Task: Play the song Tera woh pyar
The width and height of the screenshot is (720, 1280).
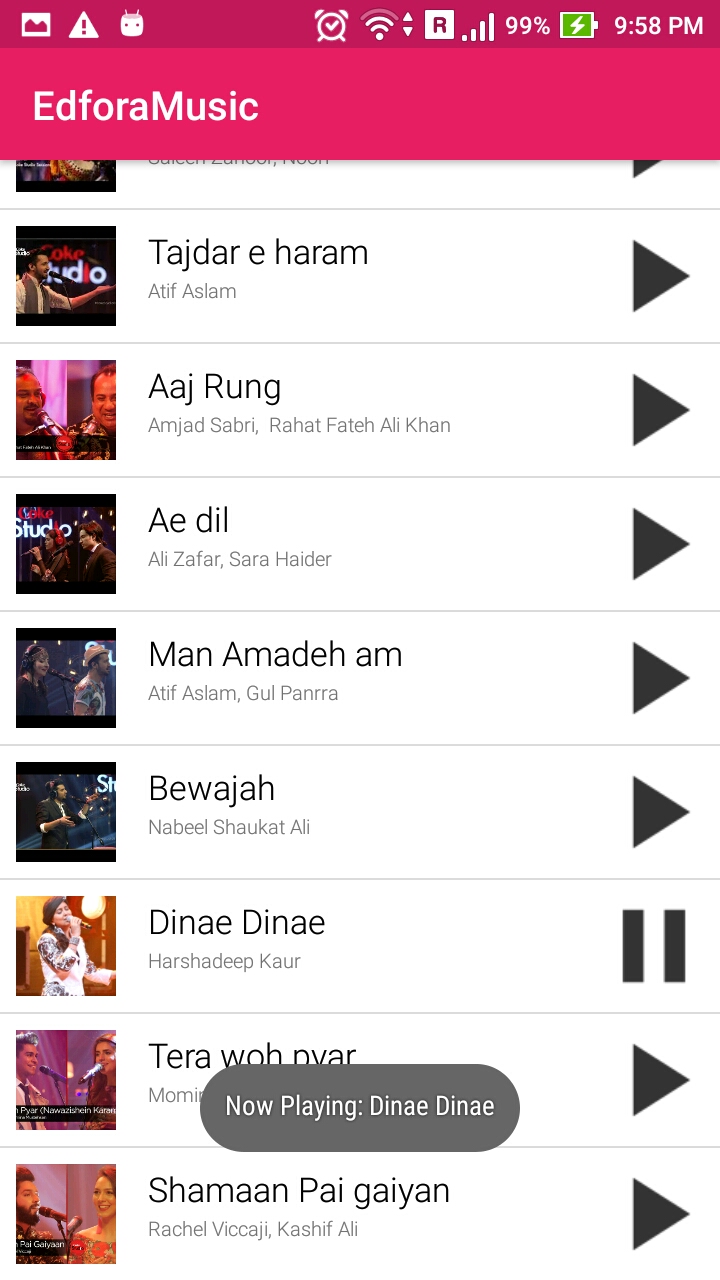Action: pyautogui.click(x=660, y=1080)
